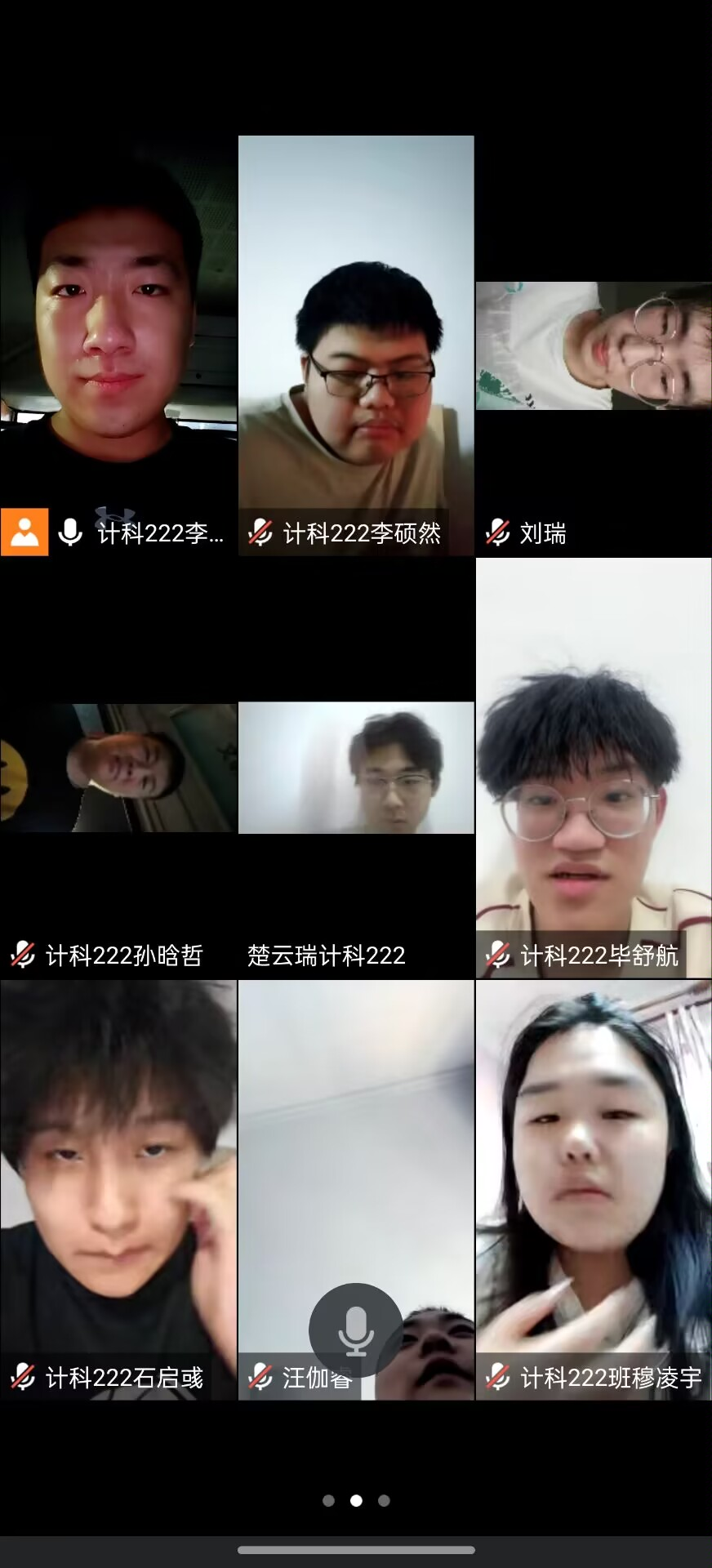Jump to the last page indicator dot
This screenshot has height=1568, width=712.
[384, 1500]
